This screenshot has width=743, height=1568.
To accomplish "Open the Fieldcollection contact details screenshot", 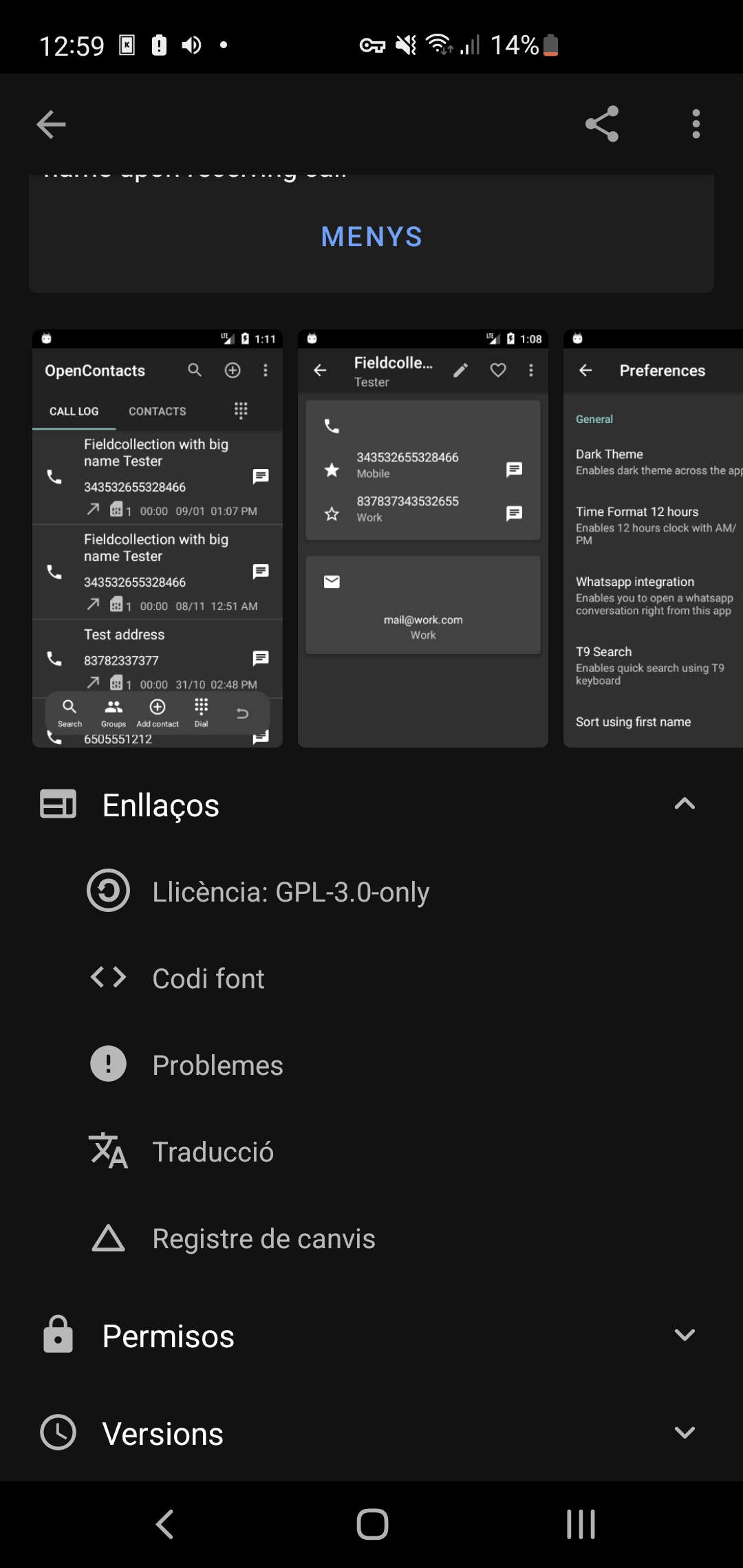I will 423,538.
